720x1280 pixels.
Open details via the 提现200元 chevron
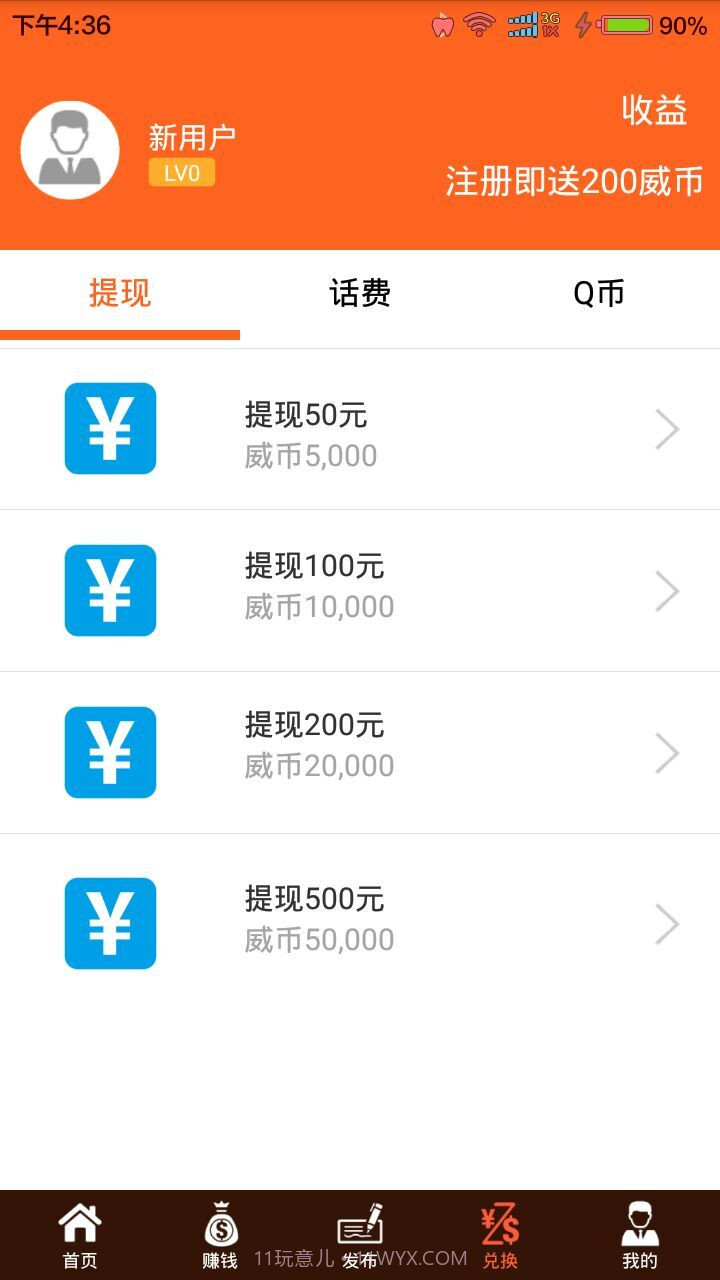(668, 752)
